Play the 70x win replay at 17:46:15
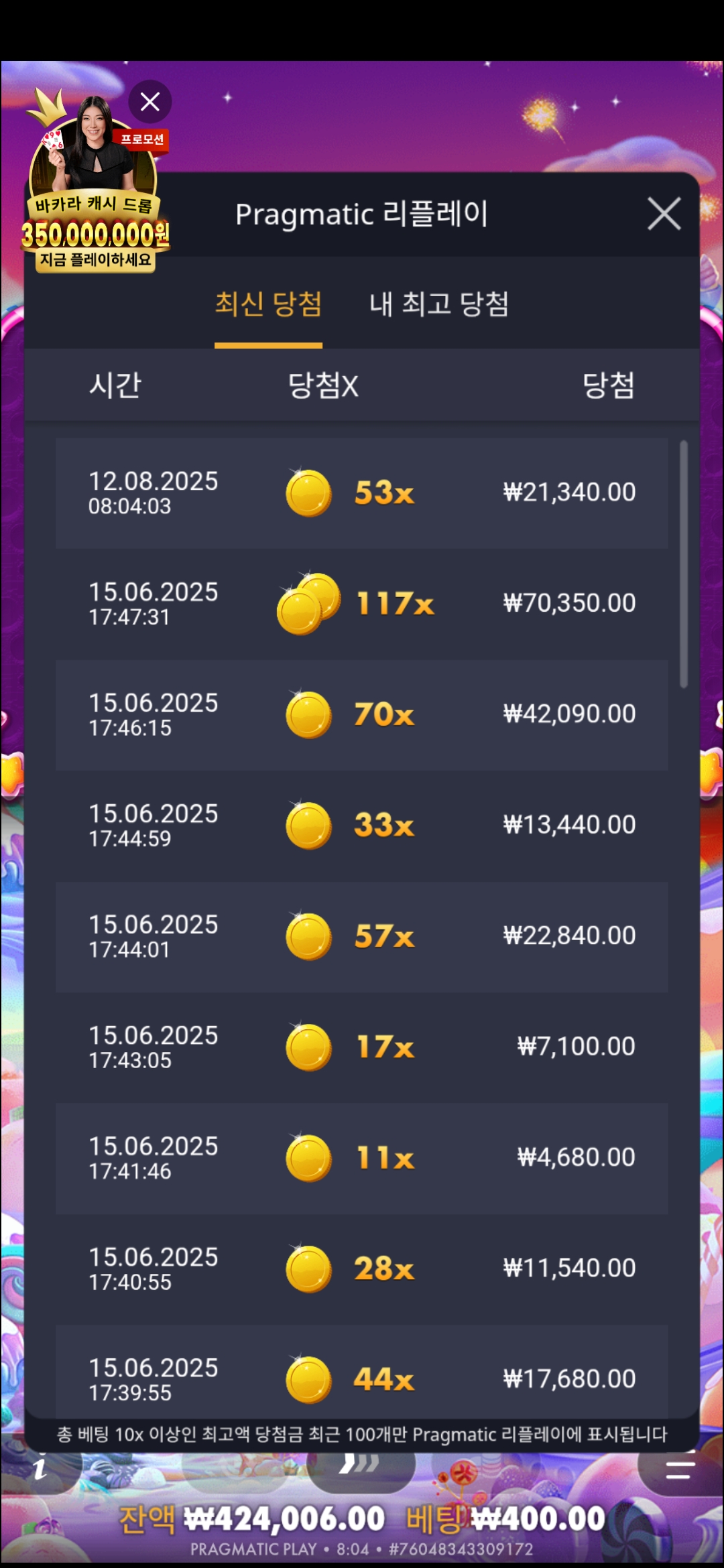This screenshot has width=724, height=1568. pyautogui.click(x=362, y=714)
